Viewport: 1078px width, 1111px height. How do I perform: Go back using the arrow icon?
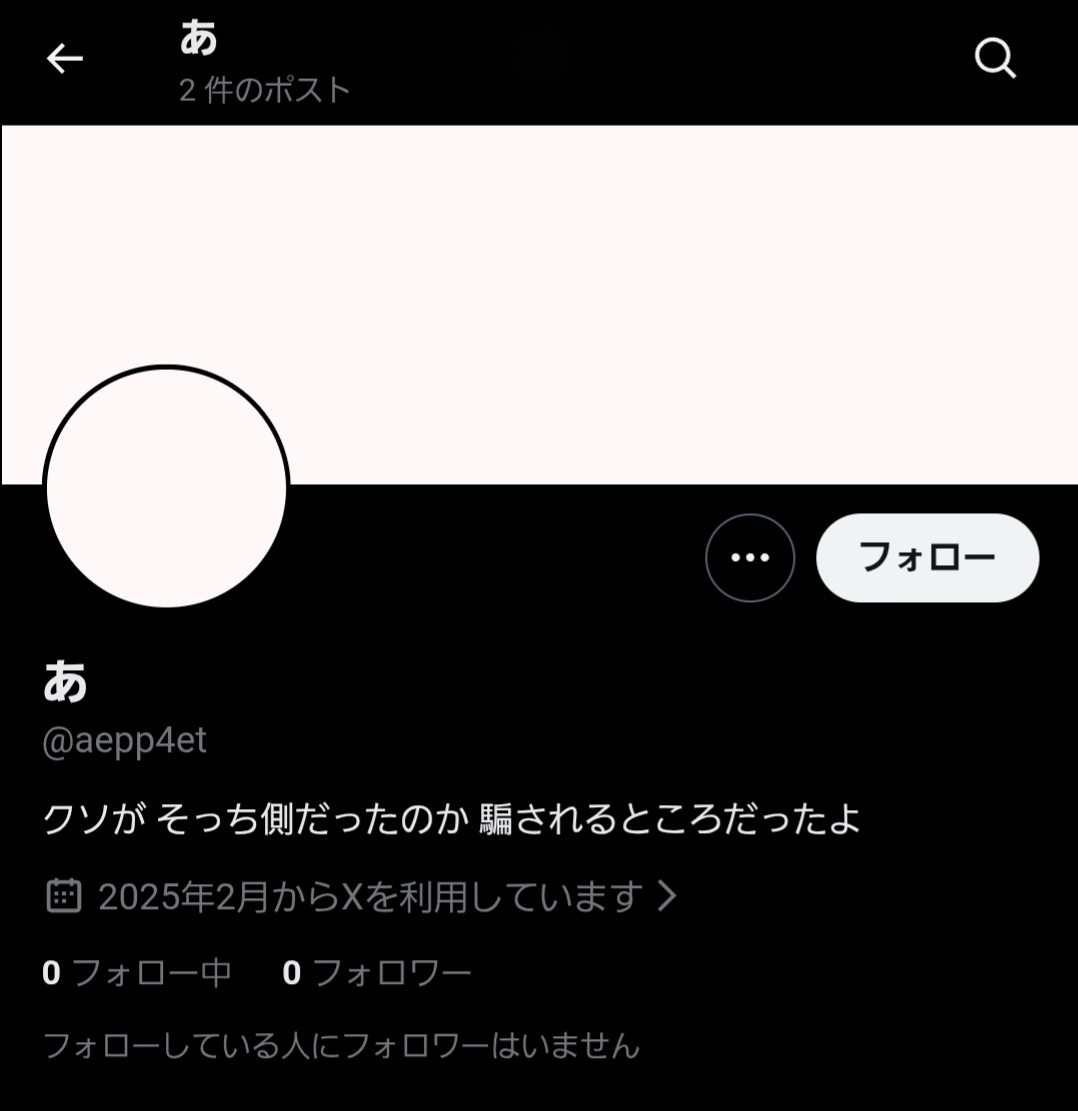[65, 60]
